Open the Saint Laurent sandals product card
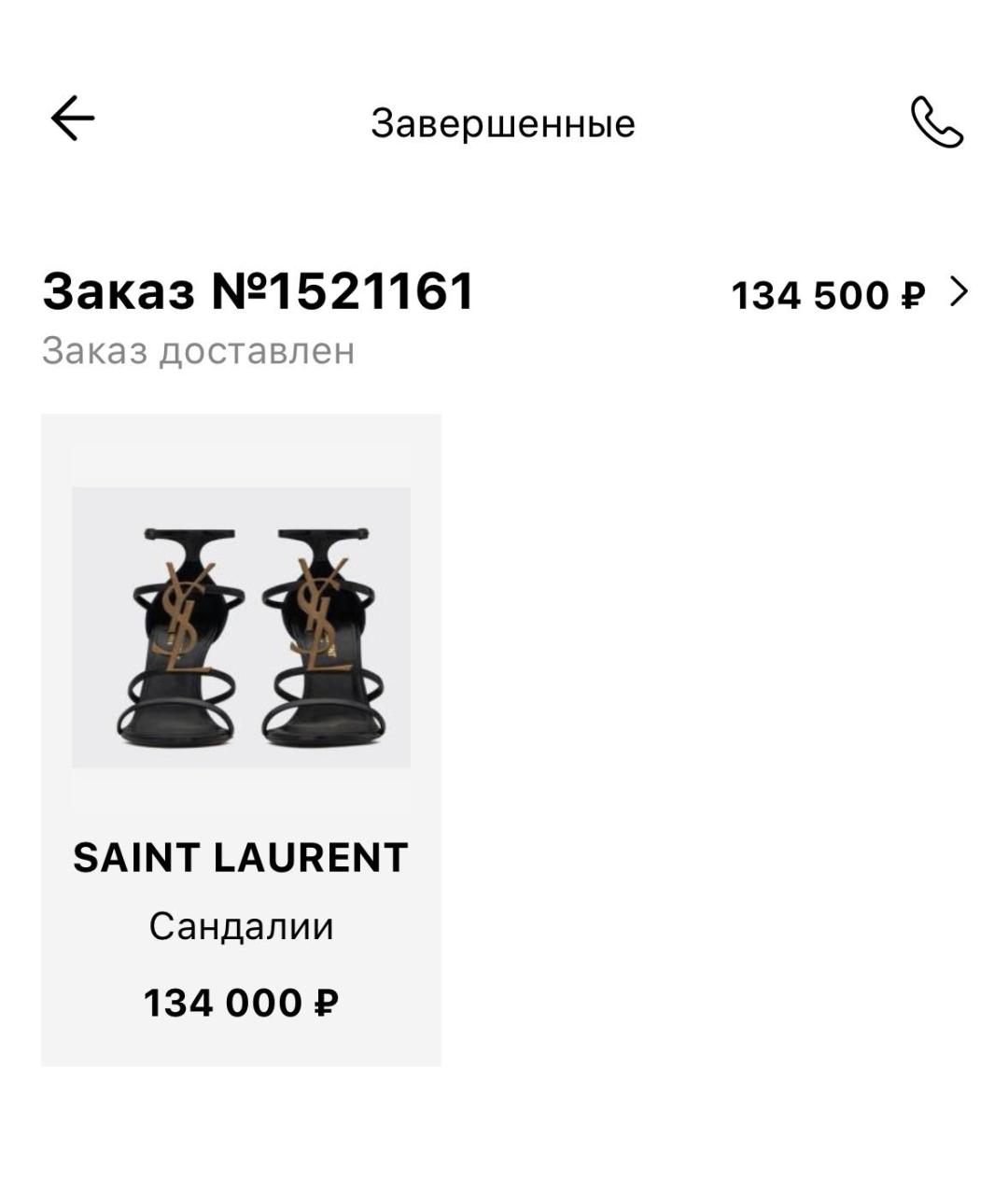This screenshot has width=1008, height=1195. tap(241, 739)
